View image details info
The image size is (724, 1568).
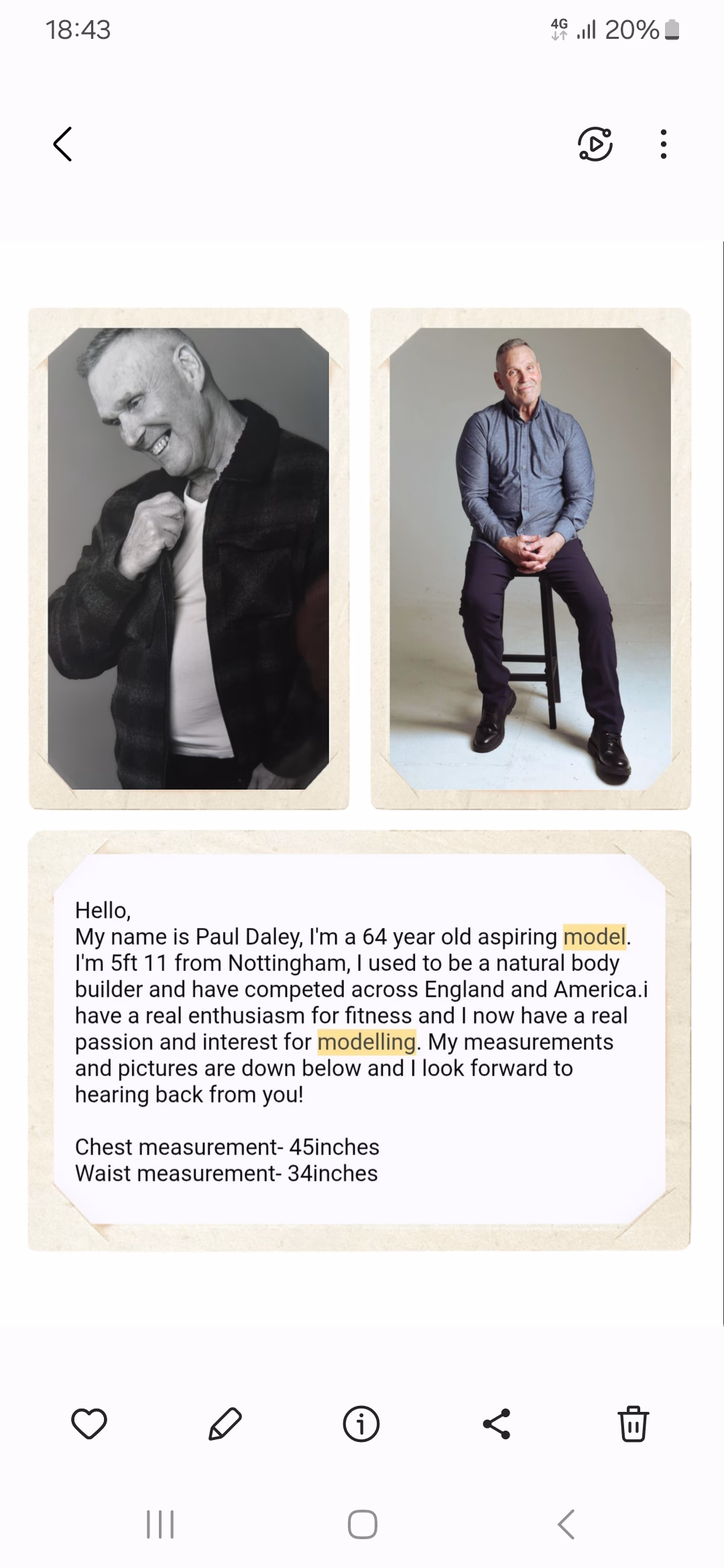(x=361, y=1424)
